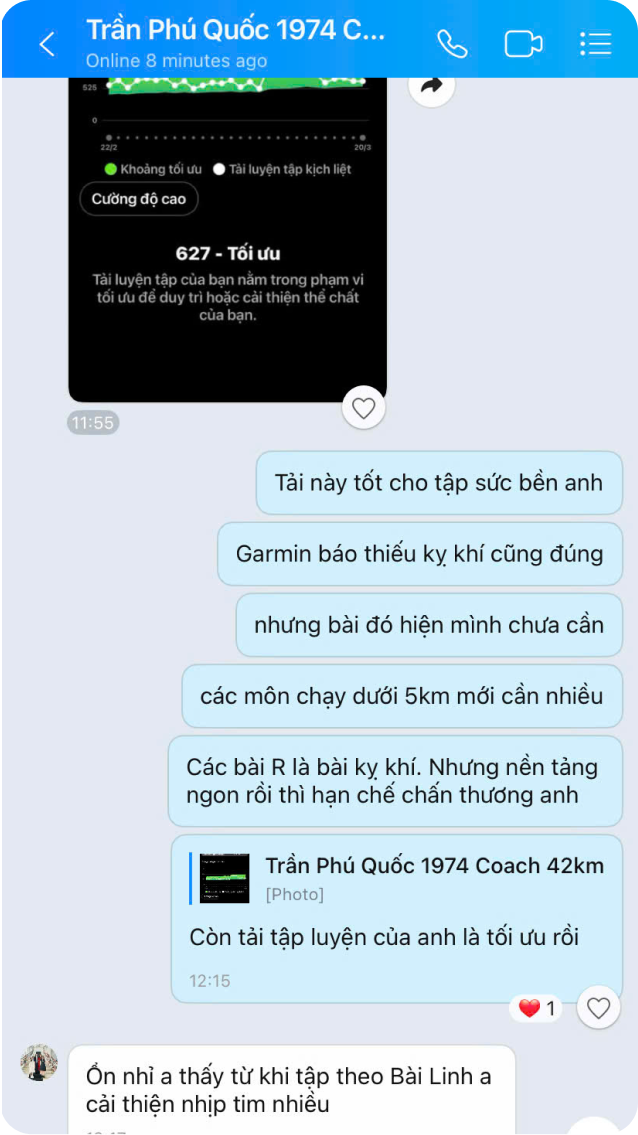Open the training load screenshot photo

(x=227, y=250)
